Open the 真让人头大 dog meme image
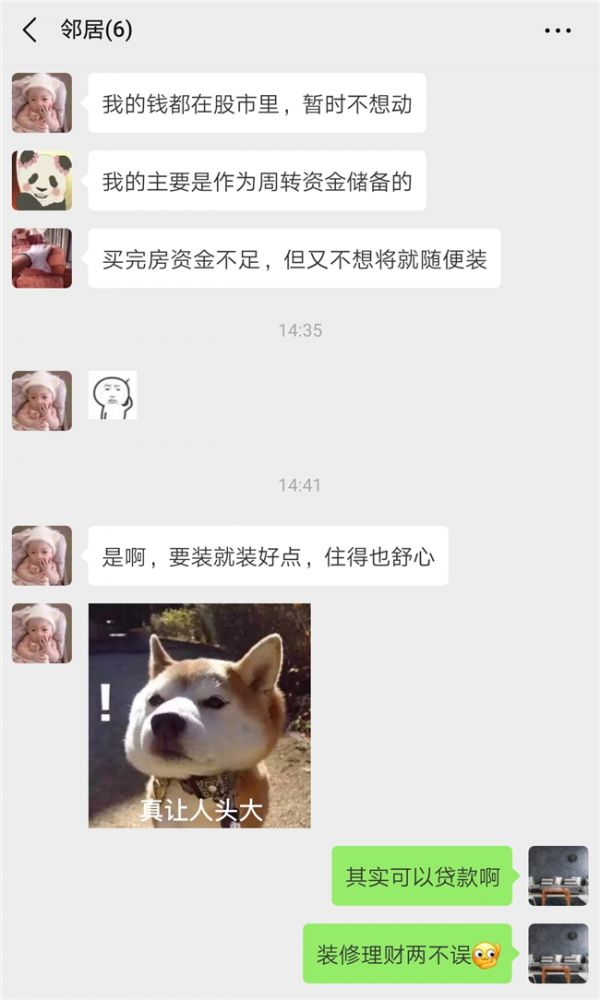The height and width of the screenshot is (1000, 600). pyautogui.click(x=199, y=715)
